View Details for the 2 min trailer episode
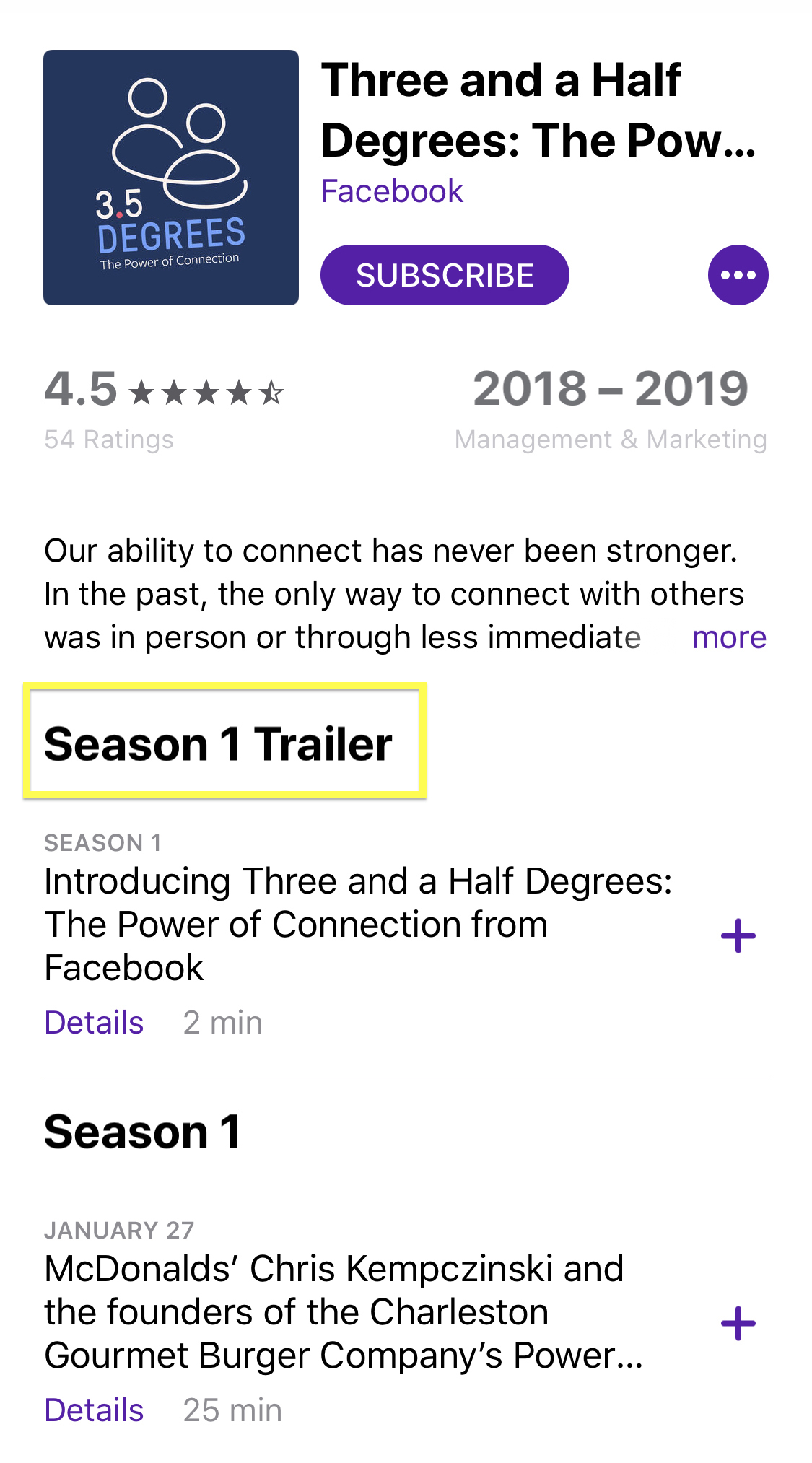 pyautogui.click(x=94, y=1023)
